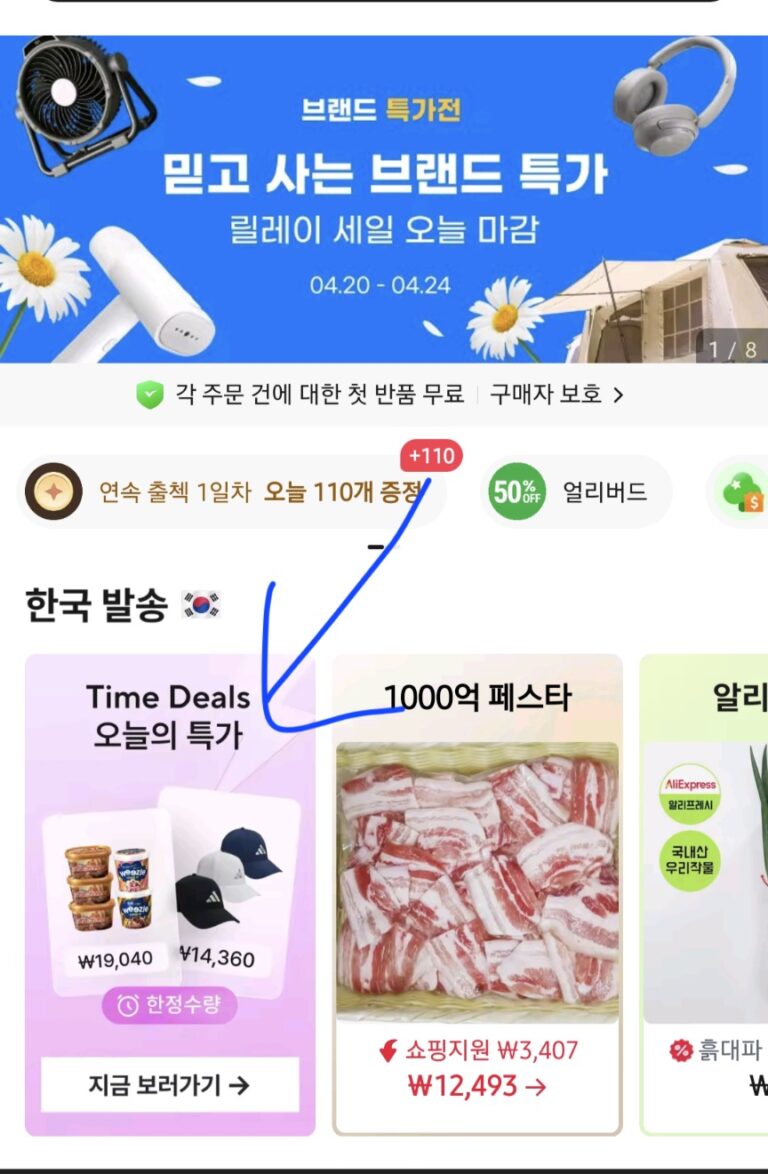
Task: Open the 브랜드 특가전 banner
Action: point(384,200)
